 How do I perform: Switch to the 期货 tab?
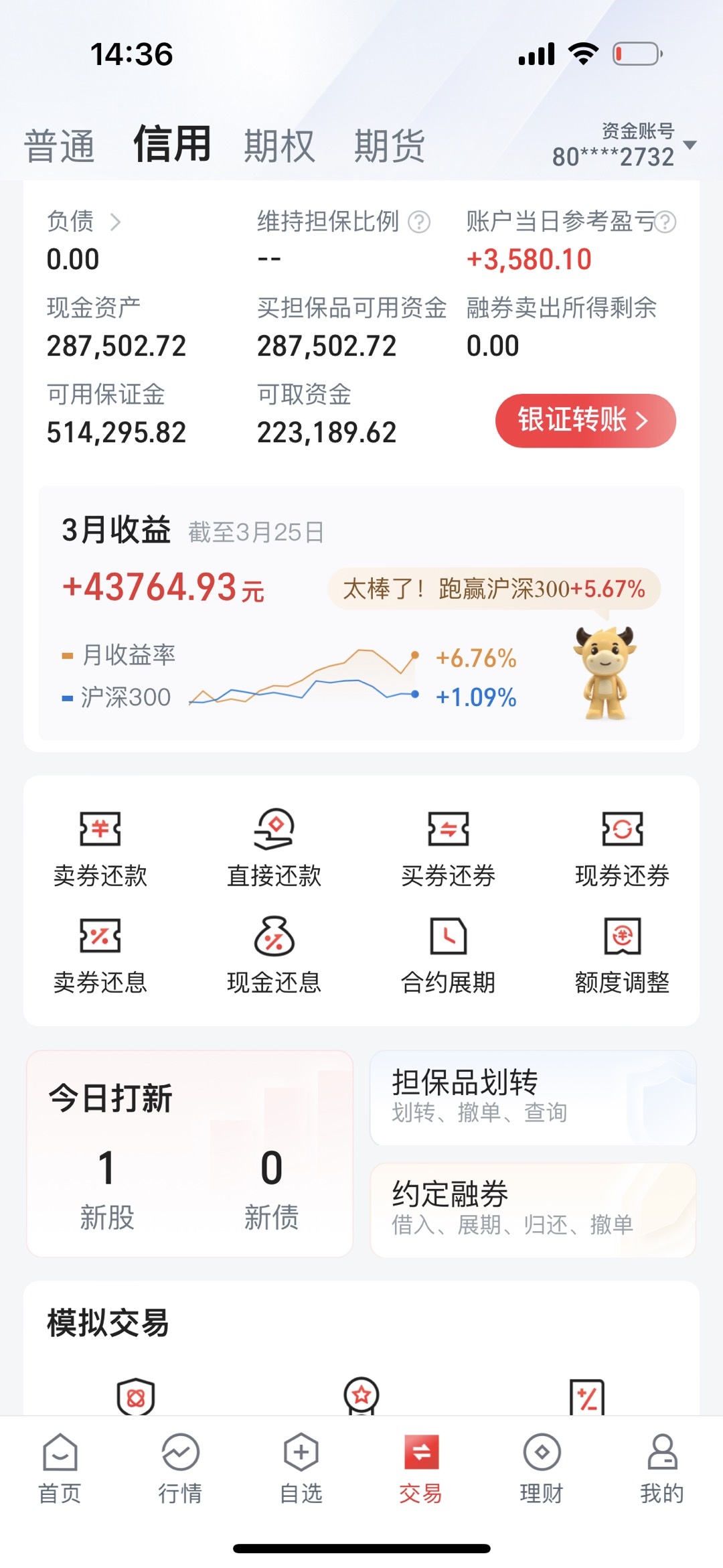pos(389,146)
